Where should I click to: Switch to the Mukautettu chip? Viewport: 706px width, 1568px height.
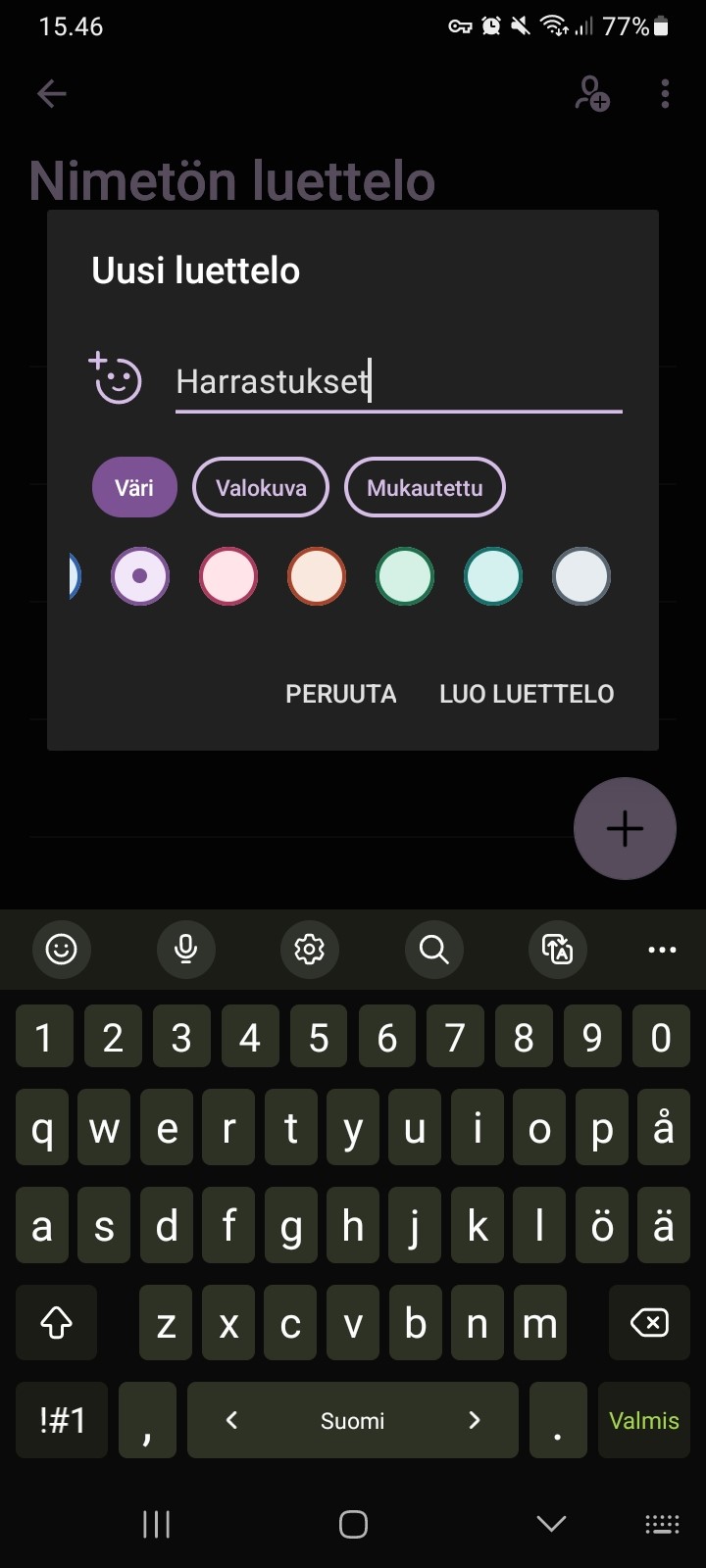coord(425,487)
